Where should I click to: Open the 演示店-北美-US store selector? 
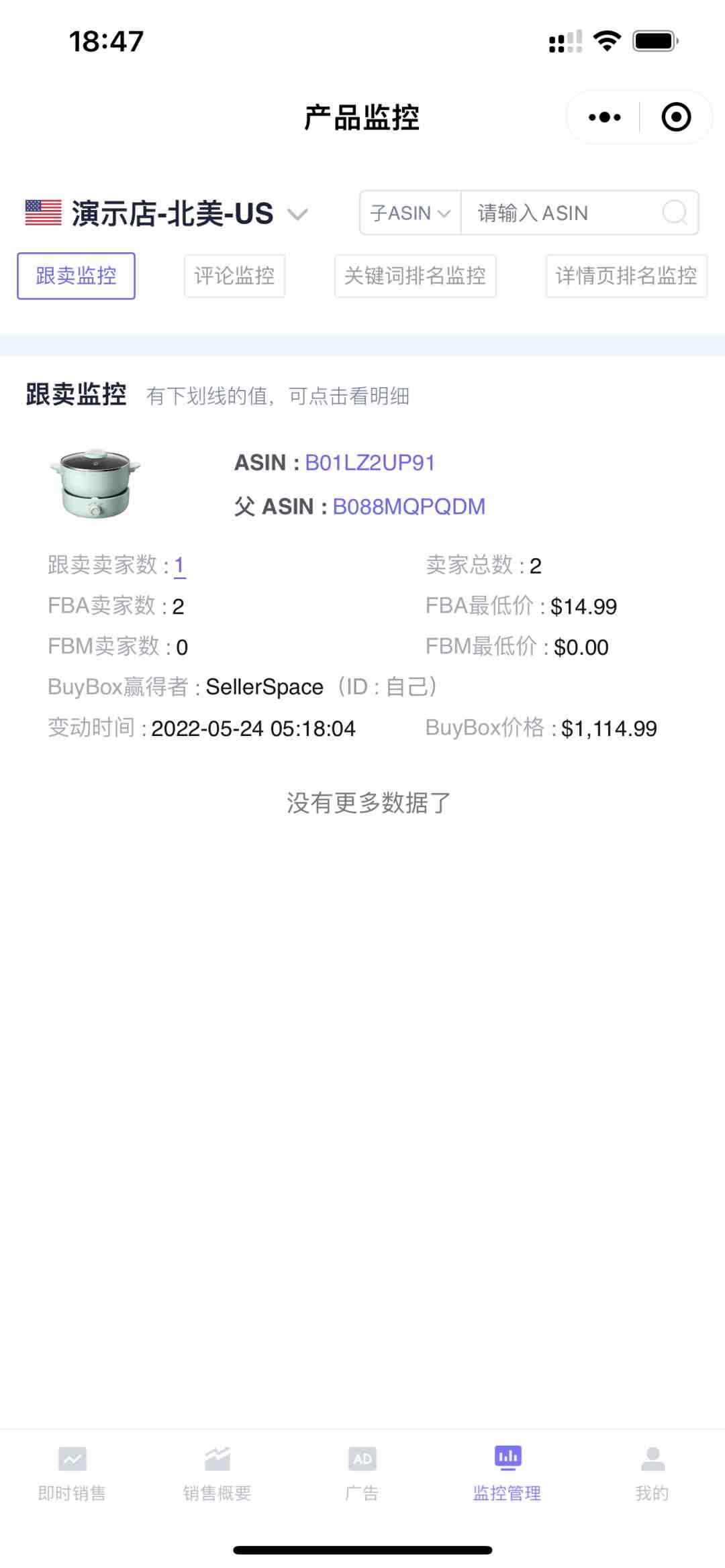tap(167, 213)
